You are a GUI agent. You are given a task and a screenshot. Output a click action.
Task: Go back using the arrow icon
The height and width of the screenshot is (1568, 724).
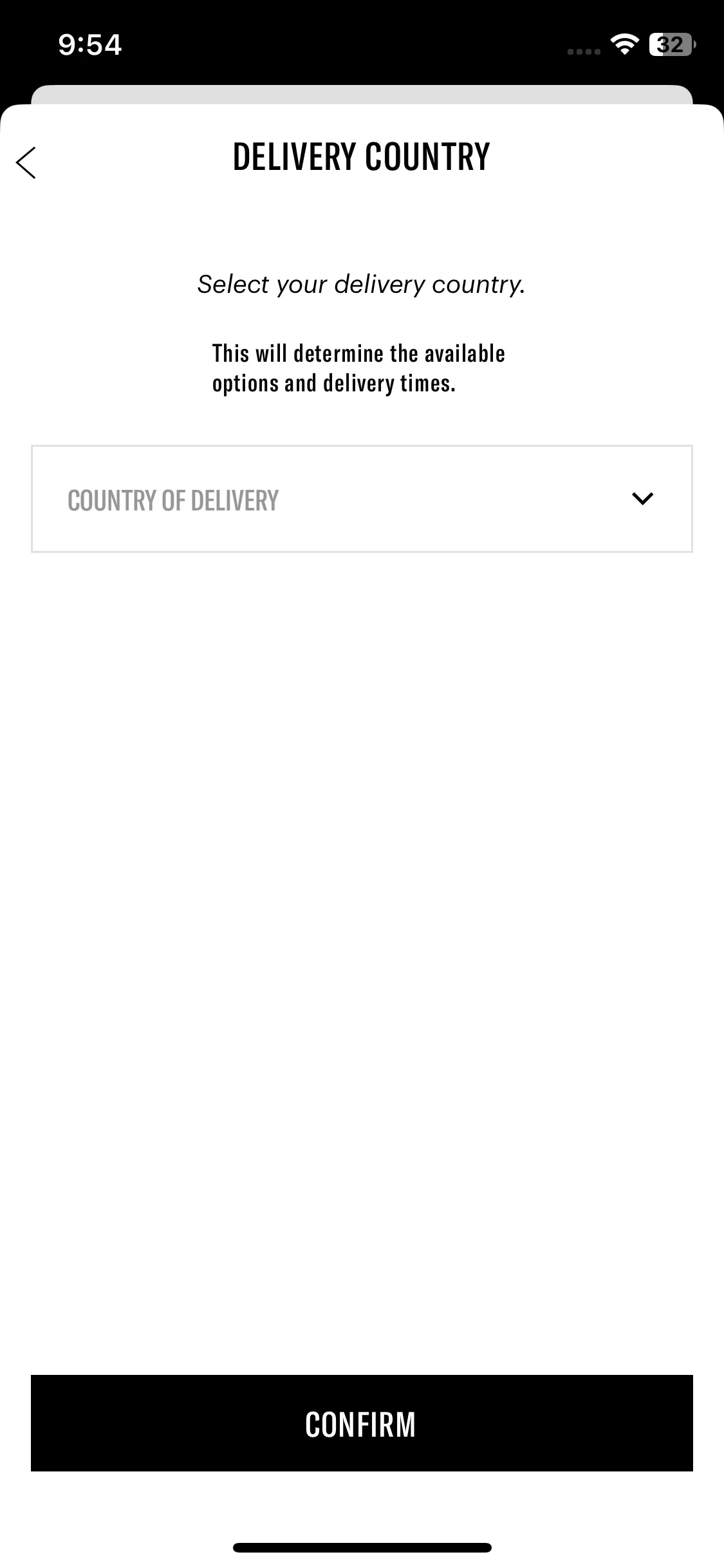click(26, 162)
